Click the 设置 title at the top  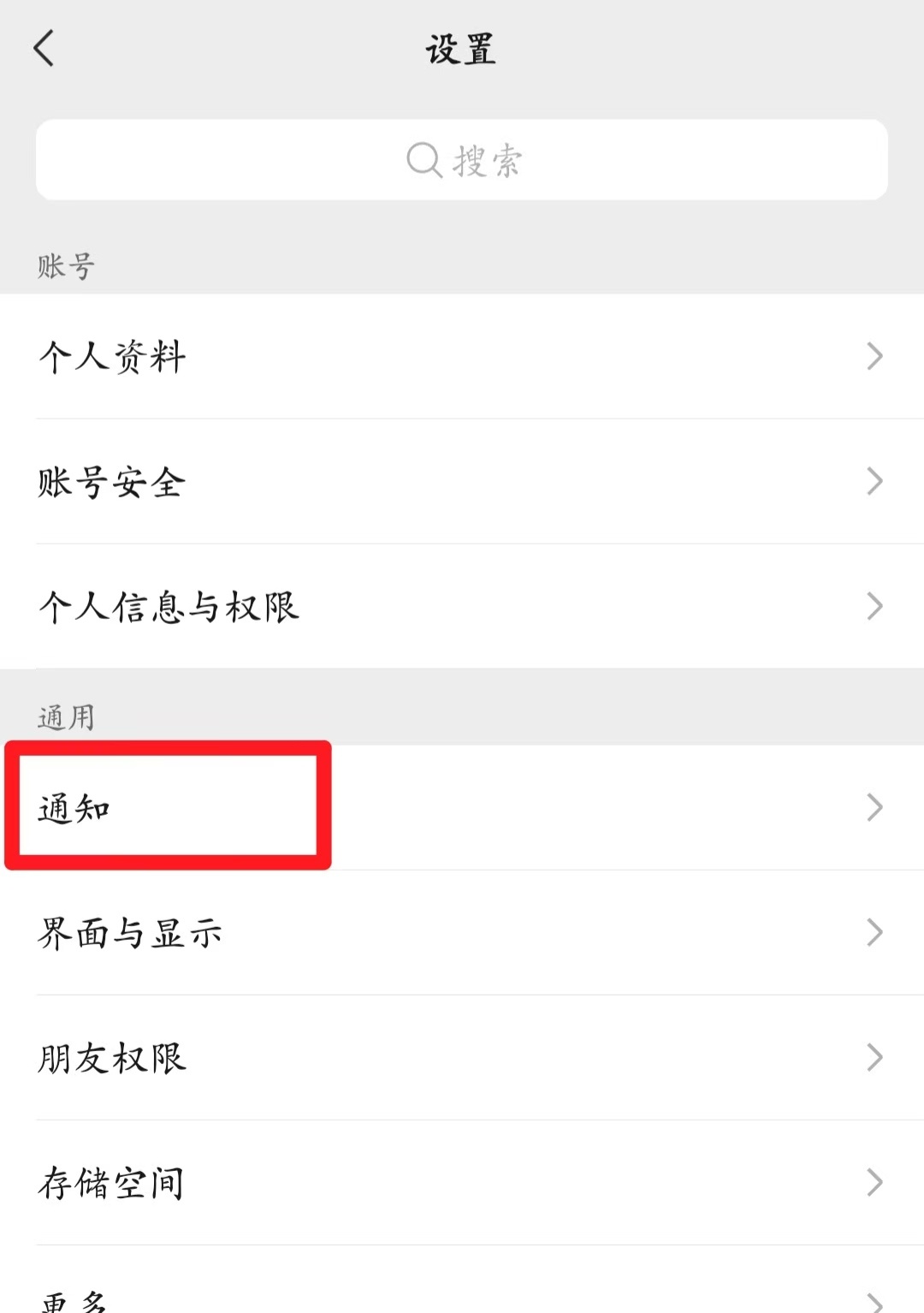pyautogui.click(x=461, y=49)
